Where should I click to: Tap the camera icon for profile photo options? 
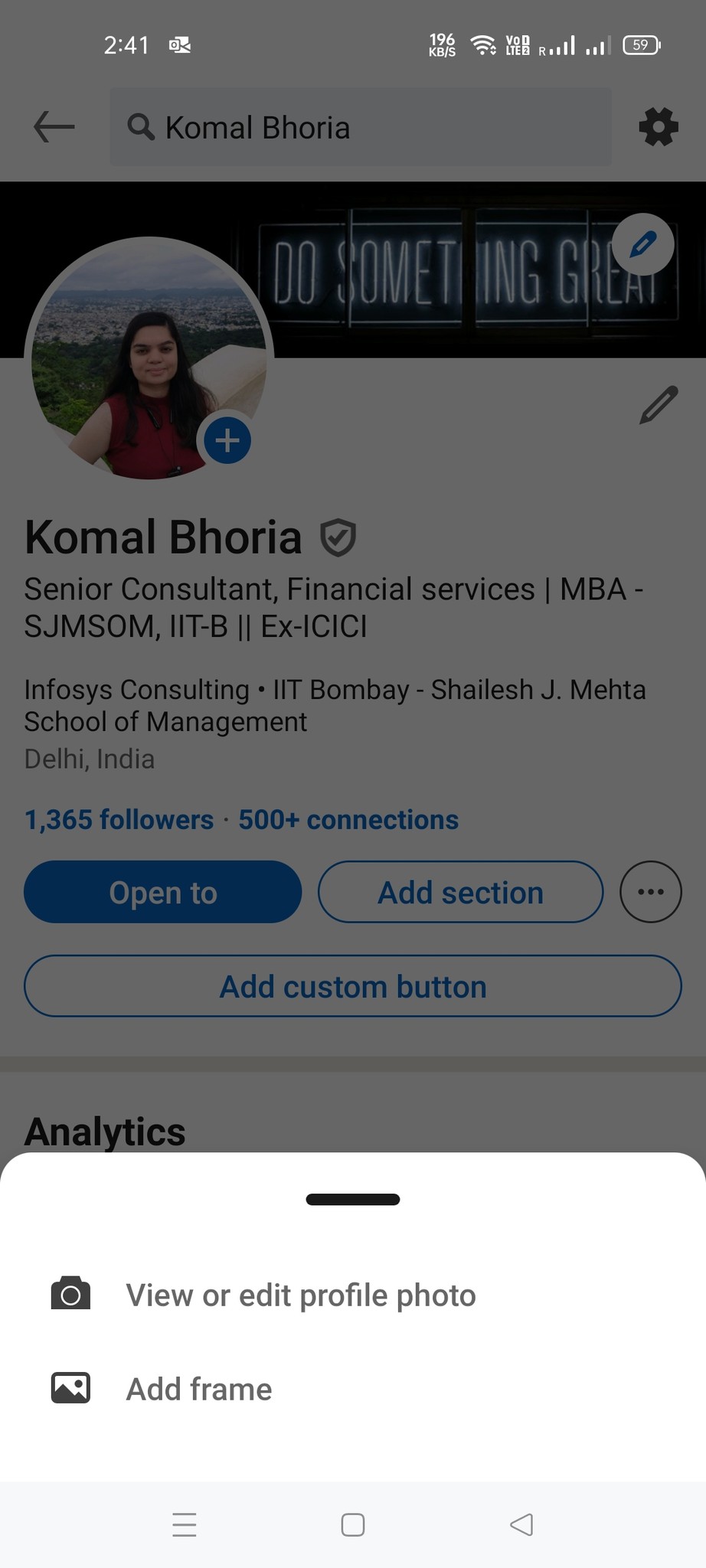tap(69, 1292)
